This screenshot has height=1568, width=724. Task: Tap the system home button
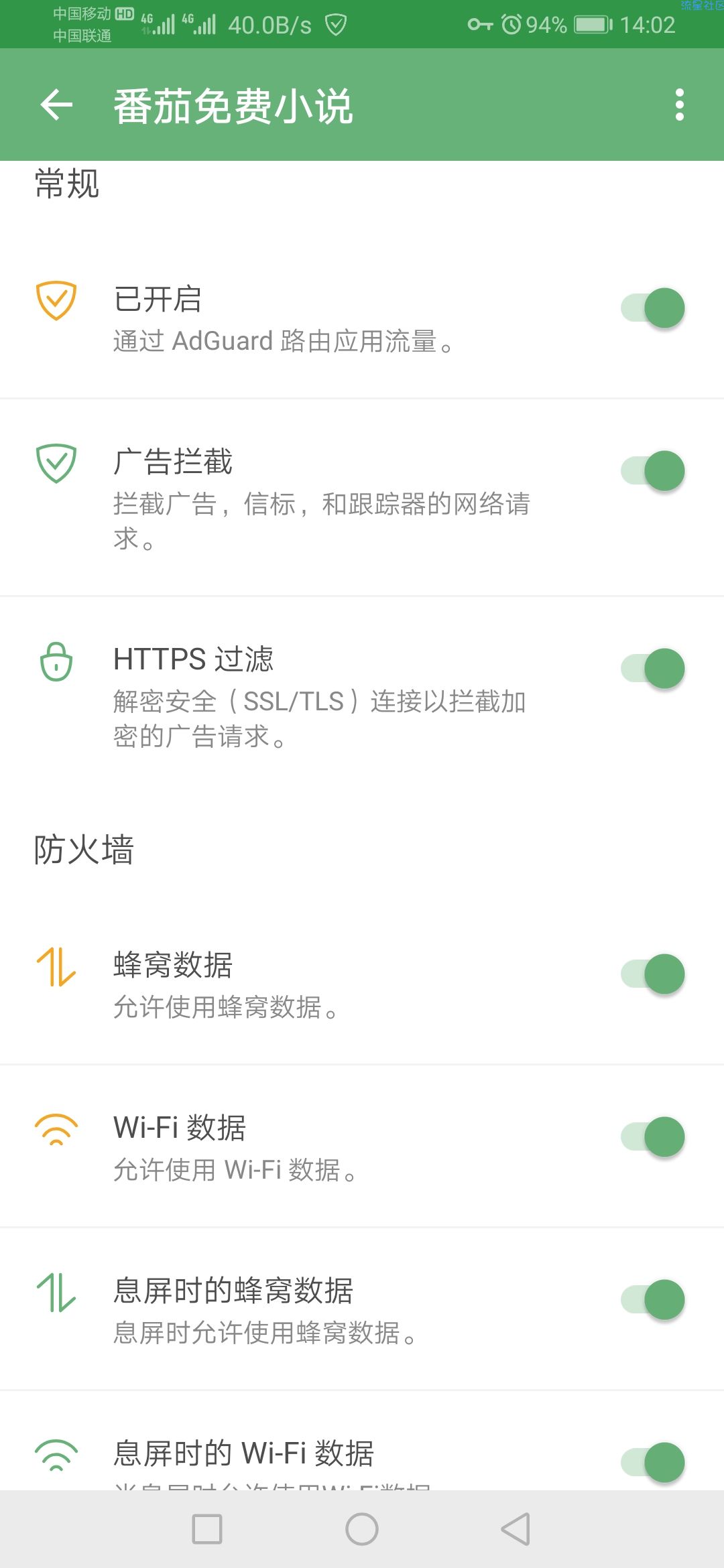tap(362, 1529)
